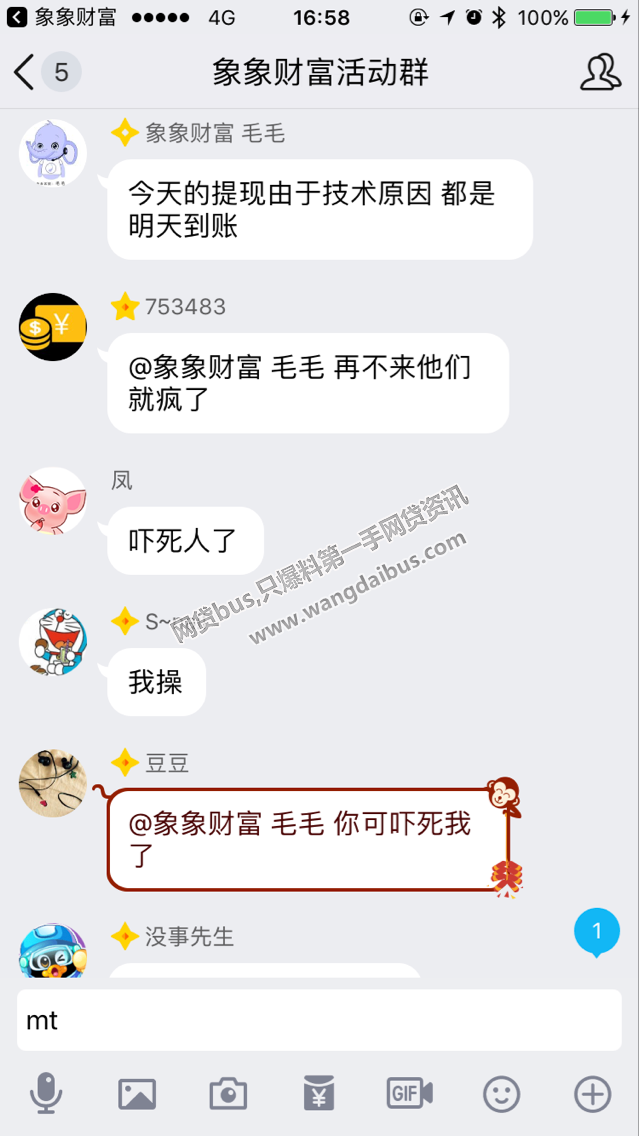Tap the message input field
This screenshot has width=639, height=1136.
tap(319, 1020)
